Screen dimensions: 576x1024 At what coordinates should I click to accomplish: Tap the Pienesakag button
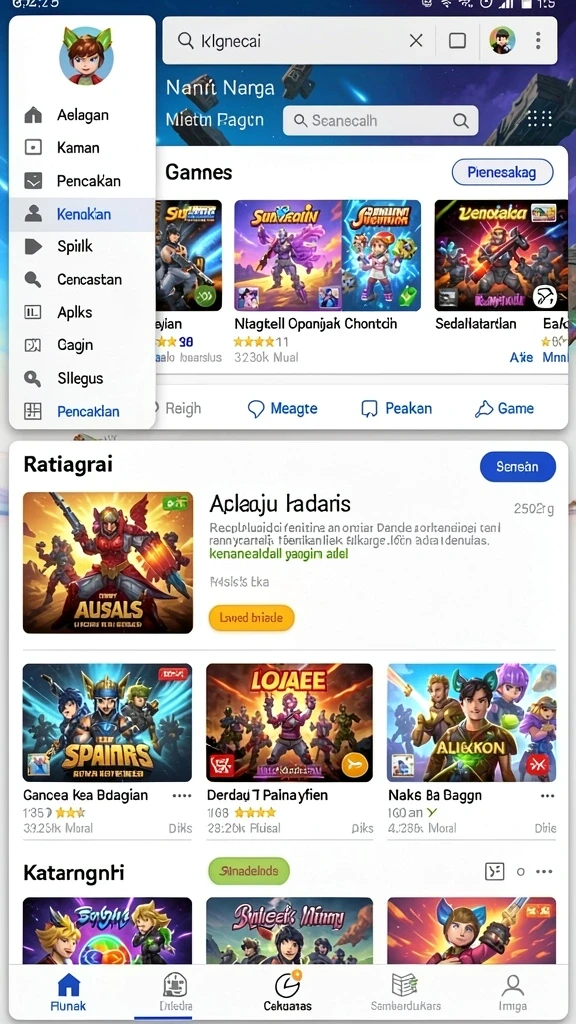coord(502,172)
